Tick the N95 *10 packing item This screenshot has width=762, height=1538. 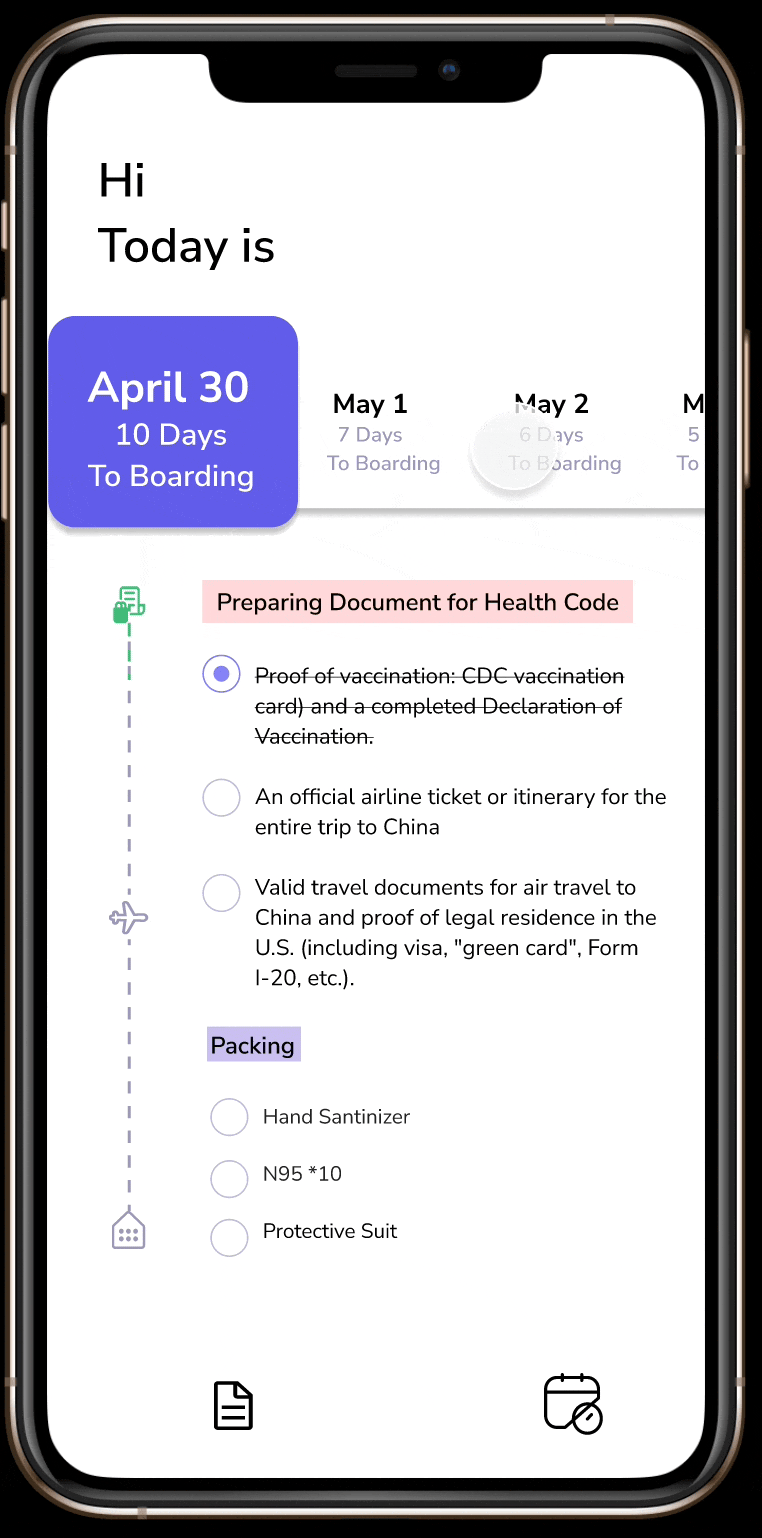229,1178
